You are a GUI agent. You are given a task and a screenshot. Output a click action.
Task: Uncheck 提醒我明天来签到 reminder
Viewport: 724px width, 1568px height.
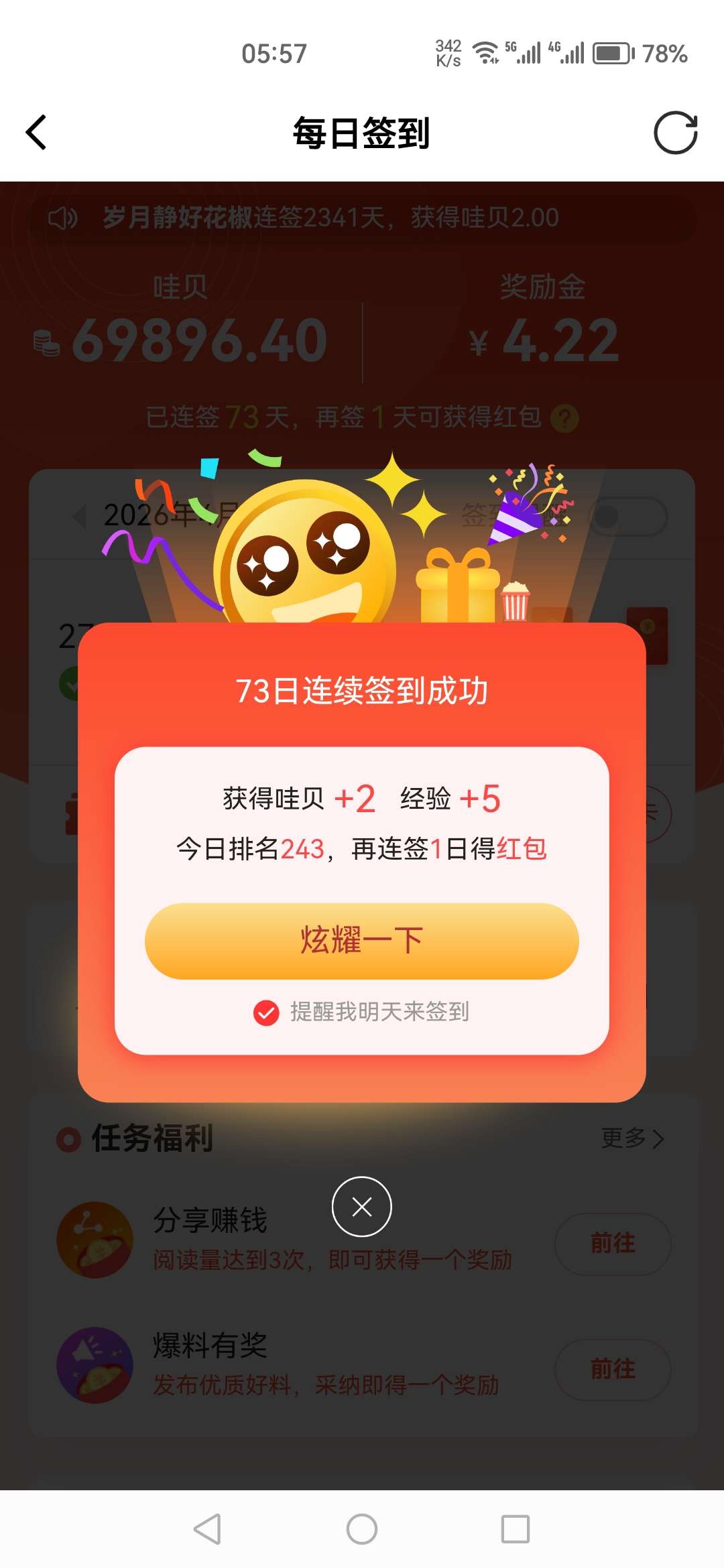click(266, 1012)
